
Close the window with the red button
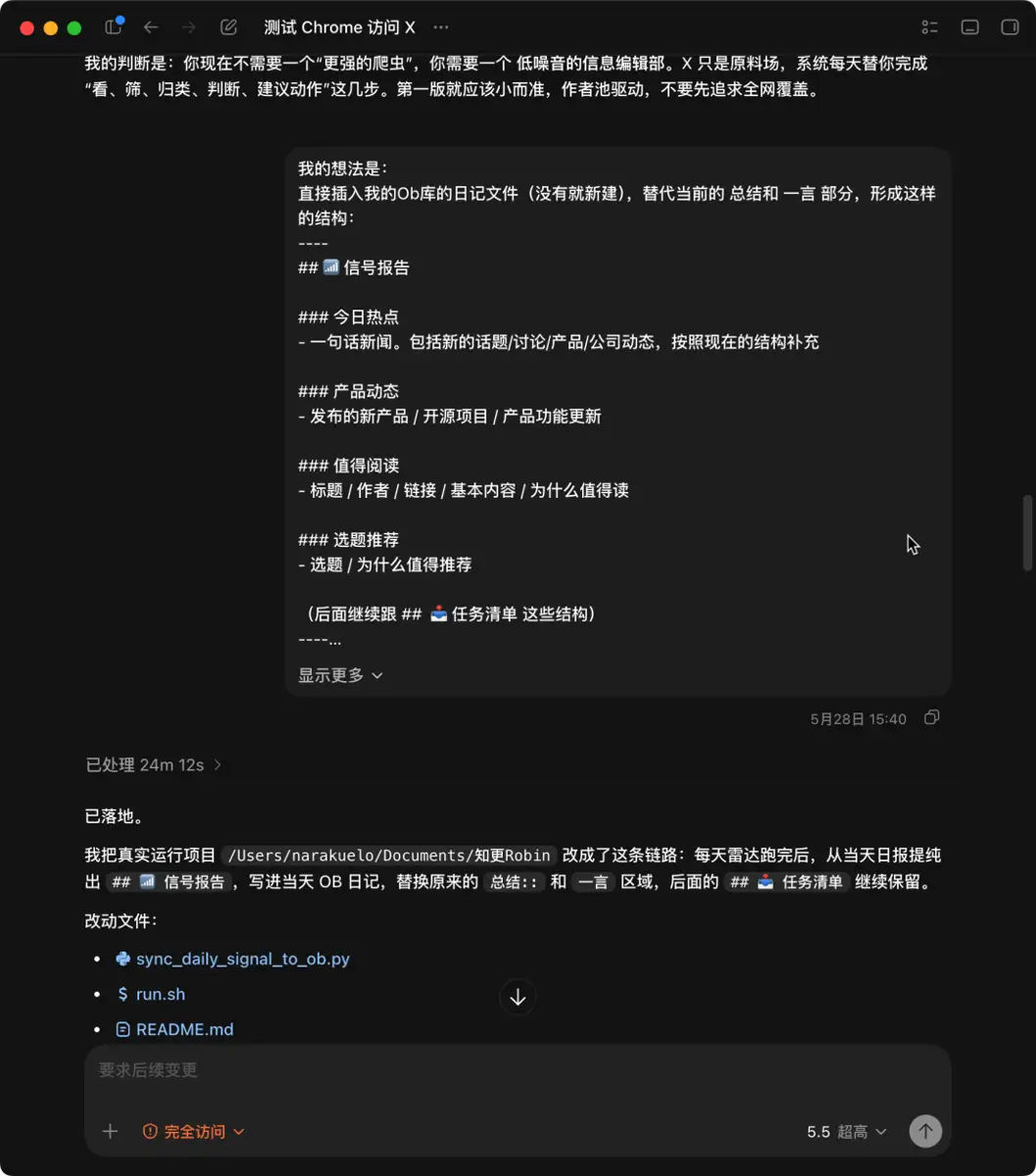pos(27,27)
